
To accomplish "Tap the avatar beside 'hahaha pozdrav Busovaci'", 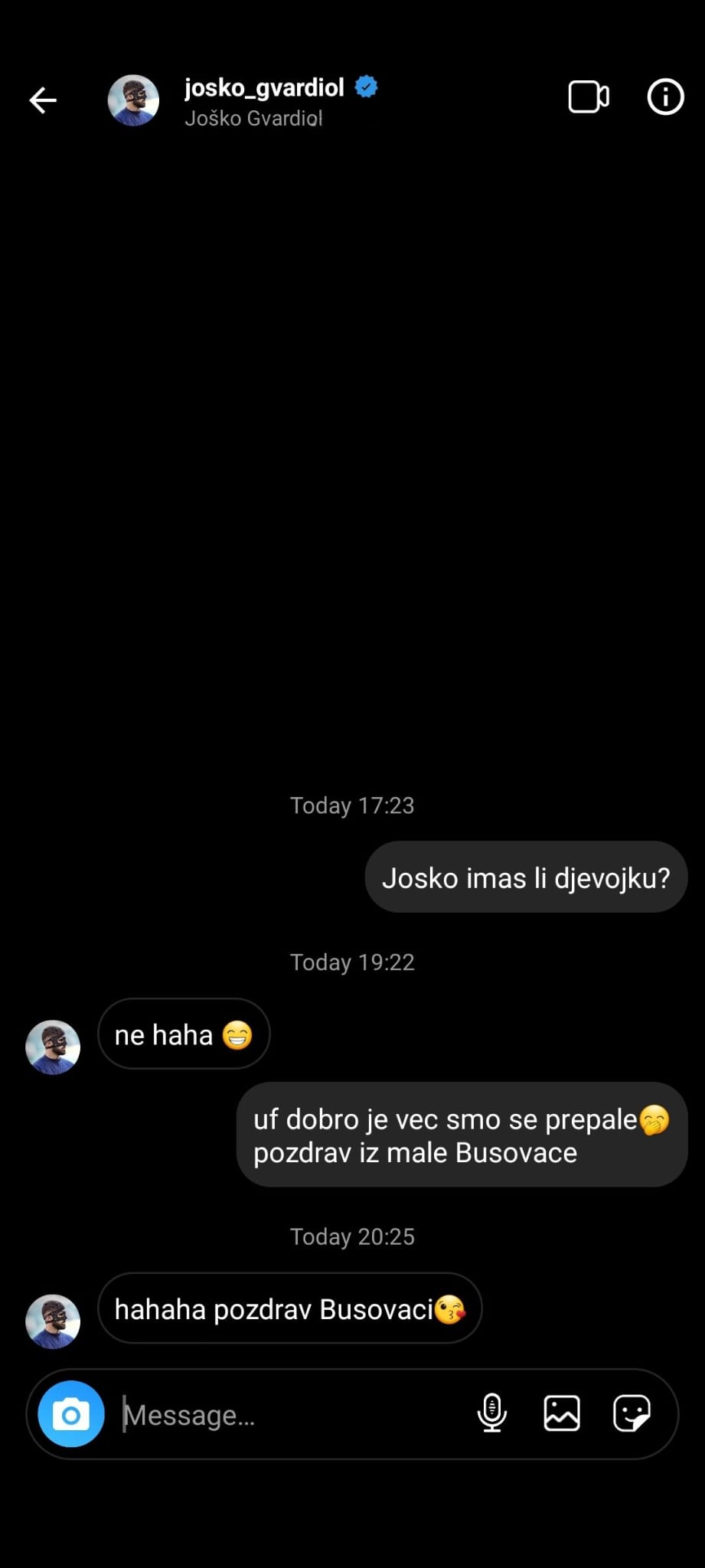I will (53, 1321).
